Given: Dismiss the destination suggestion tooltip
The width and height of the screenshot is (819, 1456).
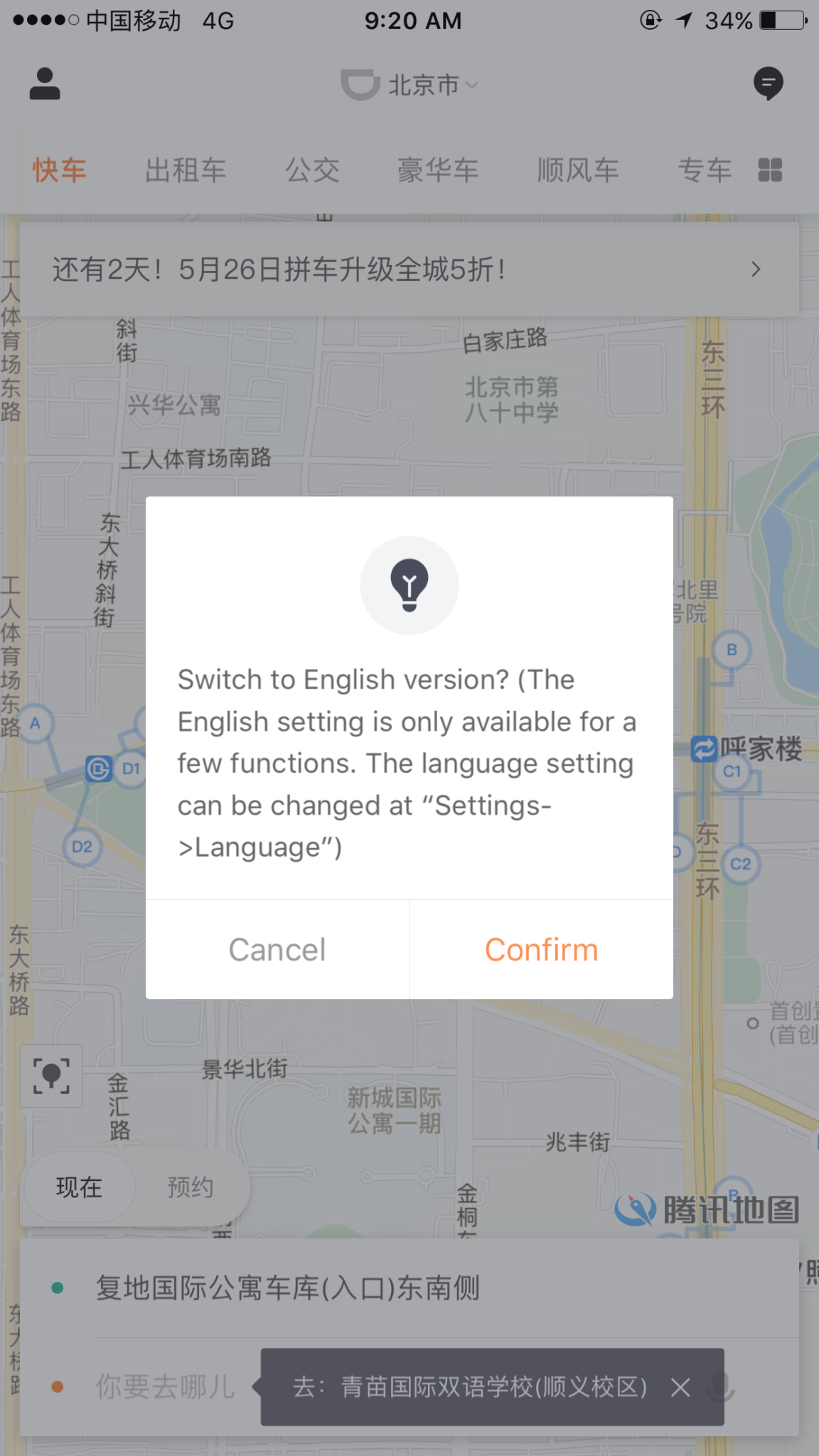Looking at the screenshot, I should pyautogui.click(x=680, y=1387).
